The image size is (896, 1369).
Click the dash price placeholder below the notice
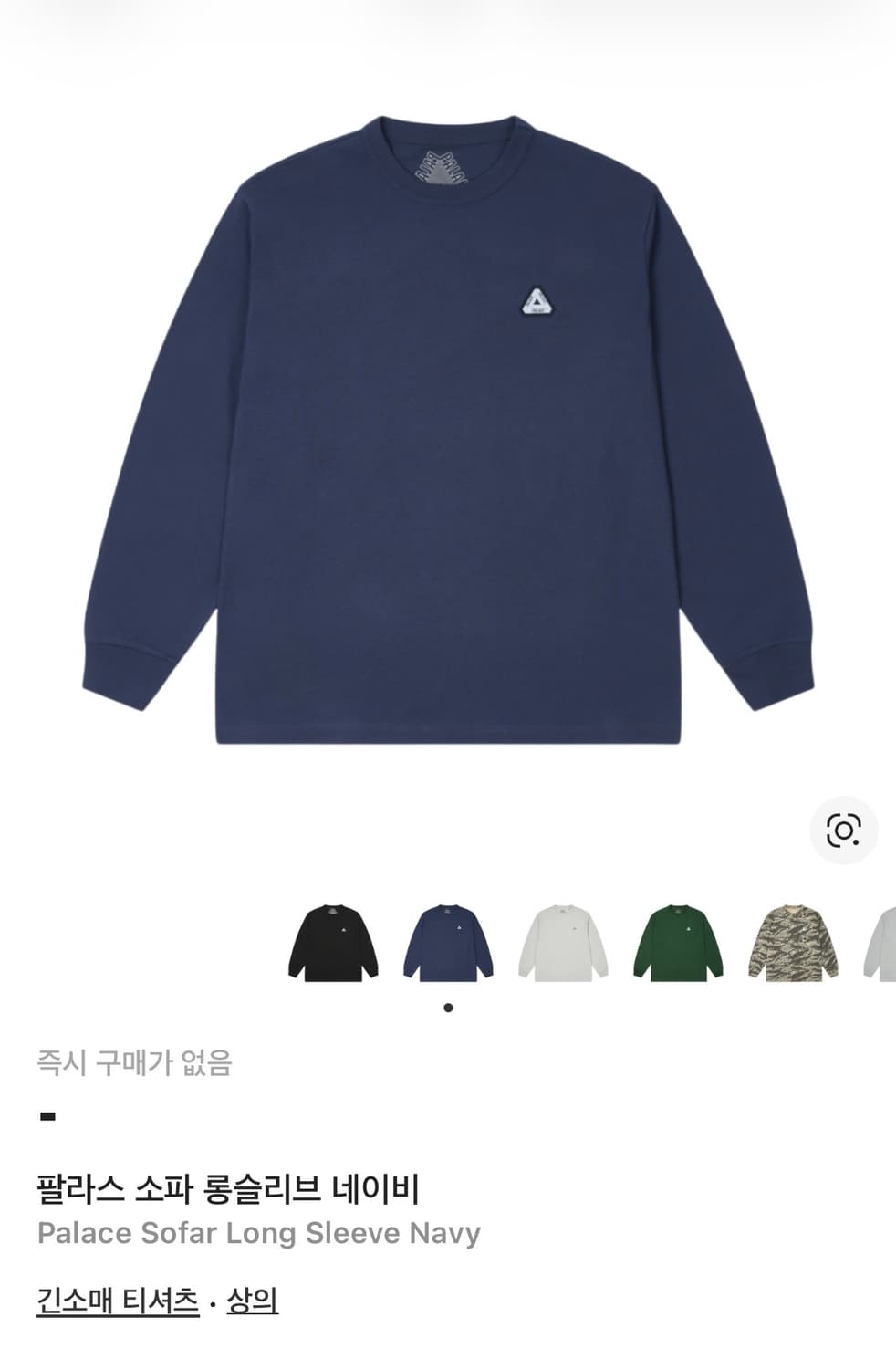point(47,1114)
